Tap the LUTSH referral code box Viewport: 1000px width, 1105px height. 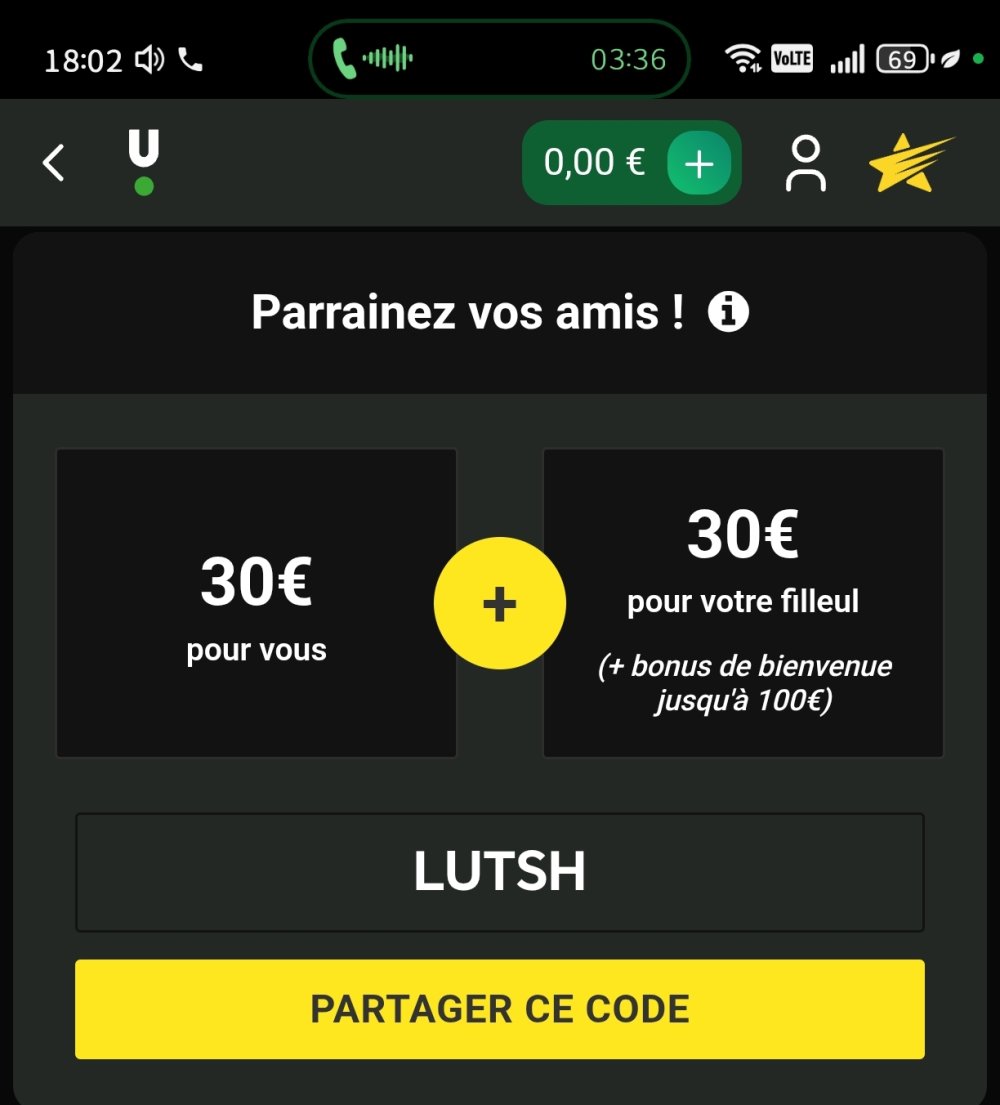(499, 872)
